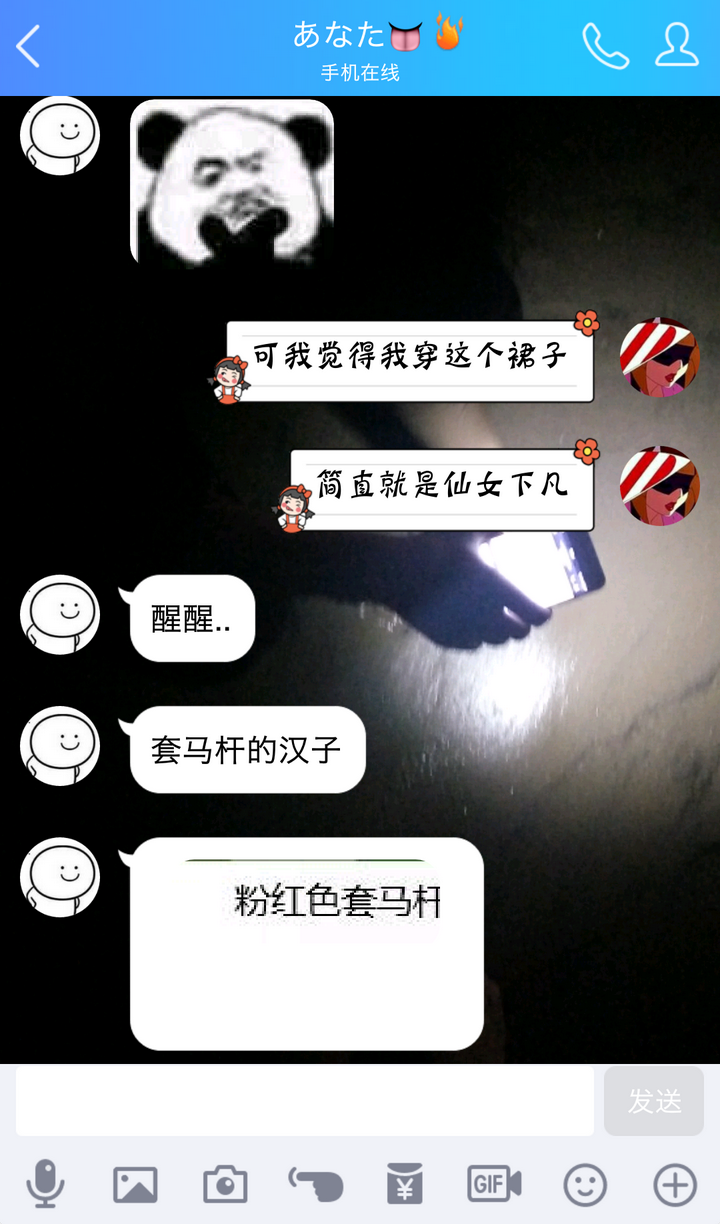Select the voice message microphone icon
This screenshot has height=1224, width=720.
pos(46,1186)
